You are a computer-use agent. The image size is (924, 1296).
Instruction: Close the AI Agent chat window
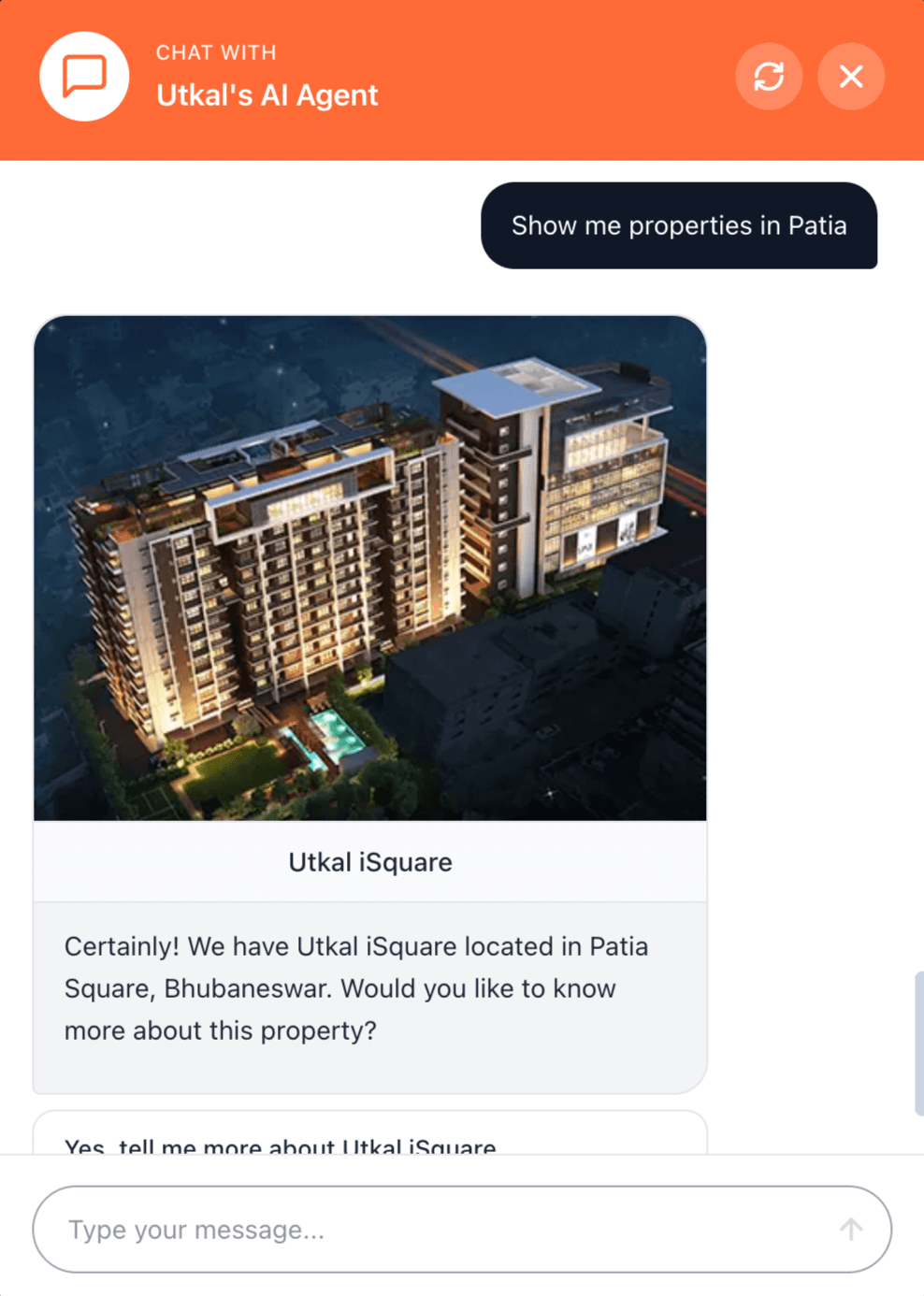click(850, 77)
